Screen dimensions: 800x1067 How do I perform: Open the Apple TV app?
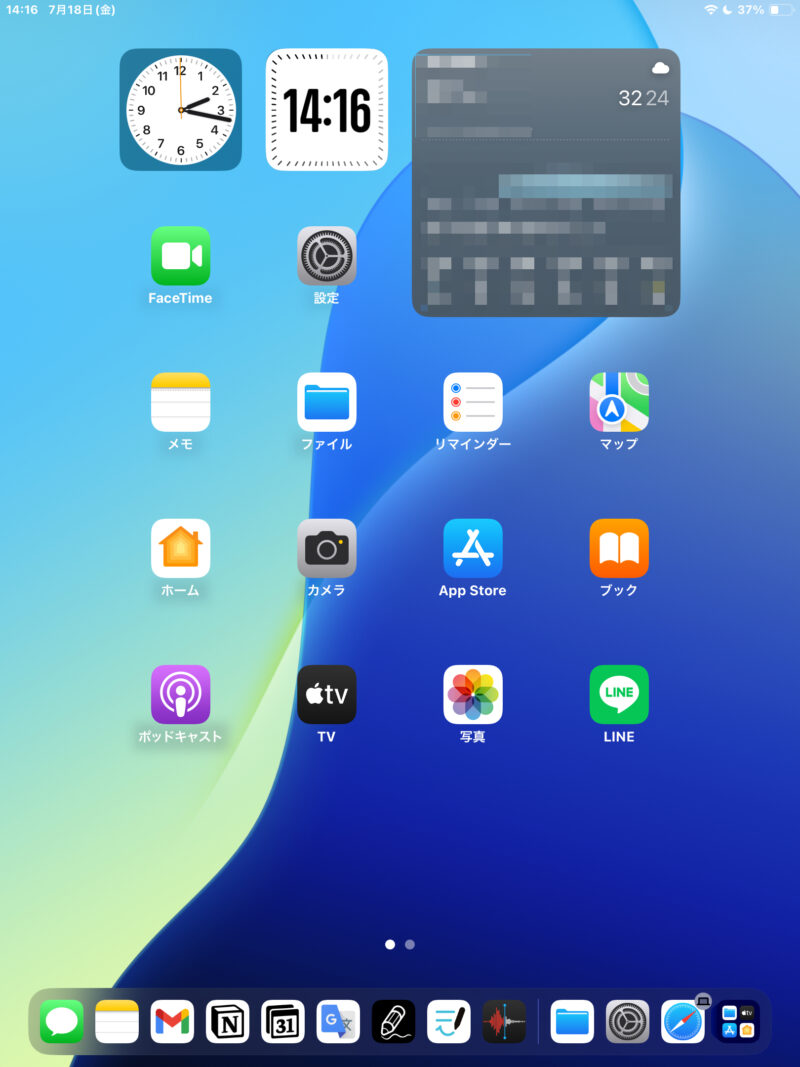326,694
